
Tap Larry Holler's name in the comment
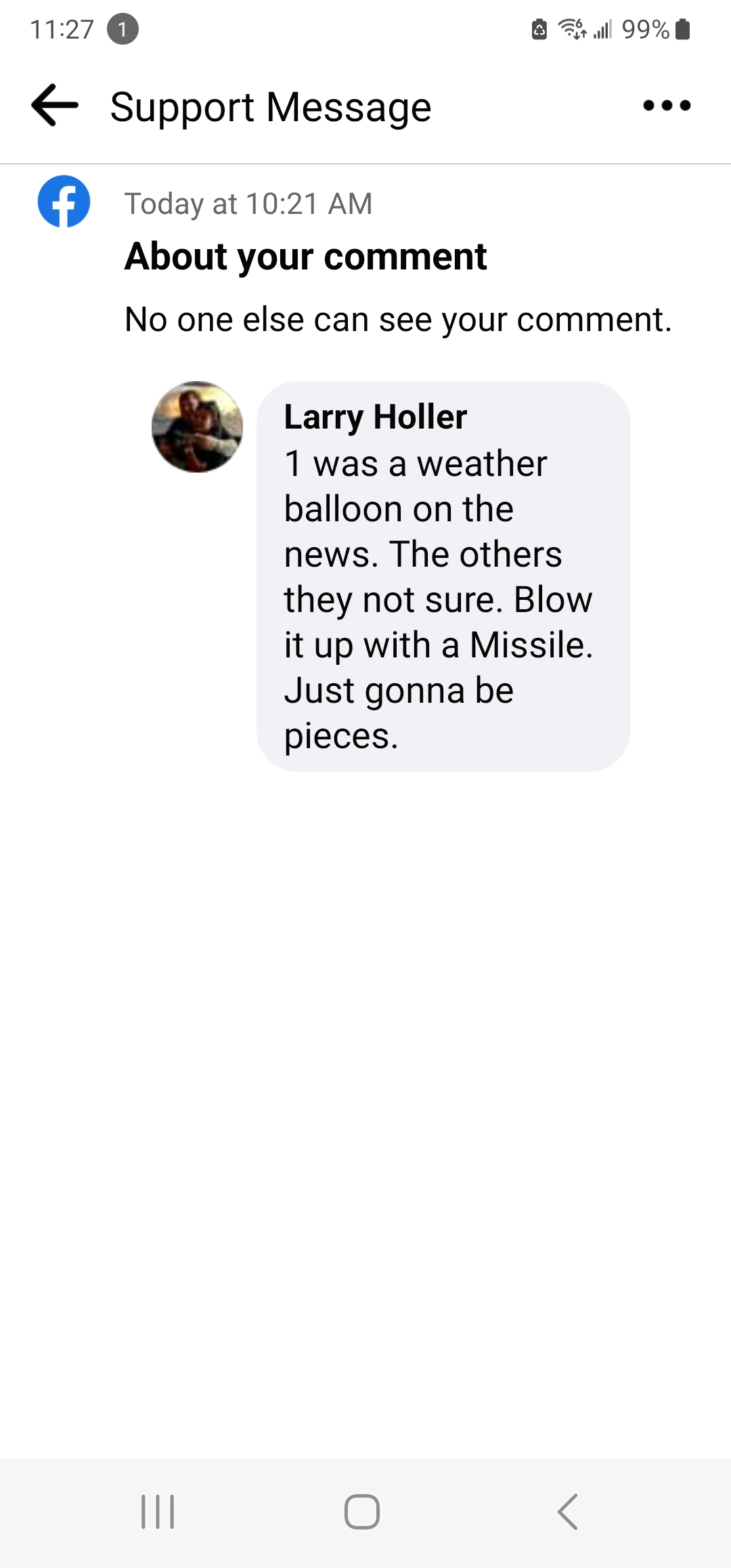click(x=375, y=416)
